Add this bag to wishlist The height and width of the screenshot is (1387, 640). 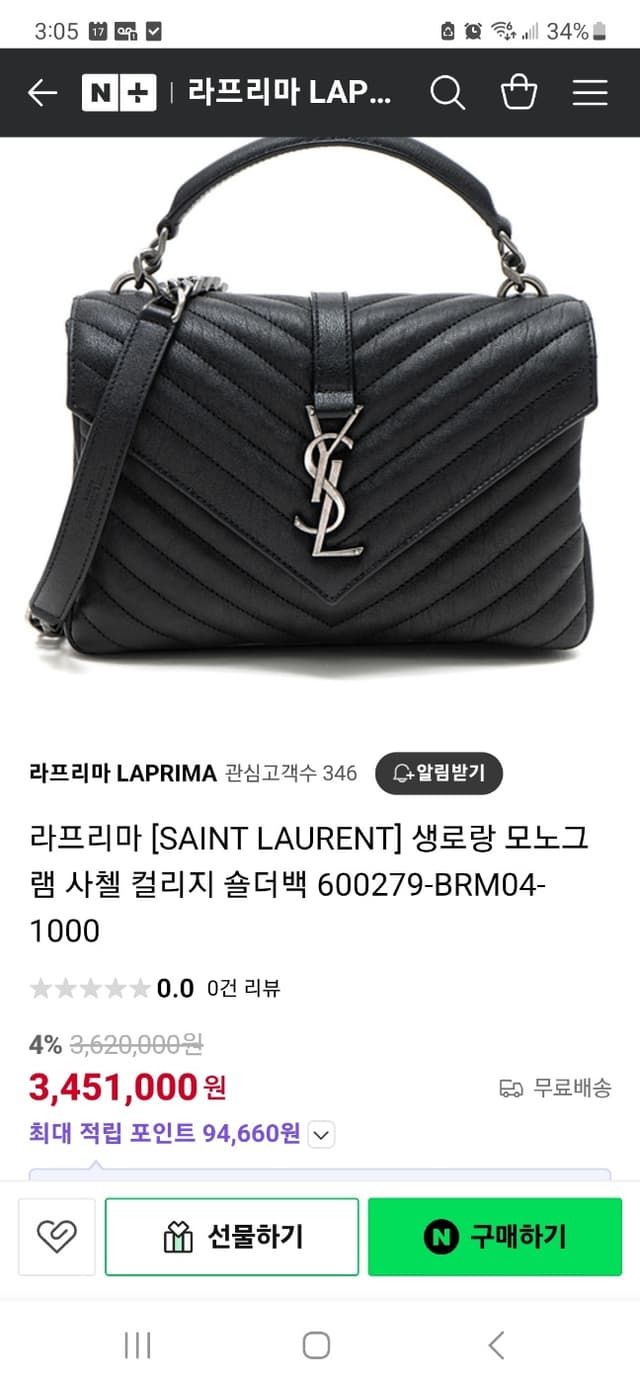[57, 1237]
